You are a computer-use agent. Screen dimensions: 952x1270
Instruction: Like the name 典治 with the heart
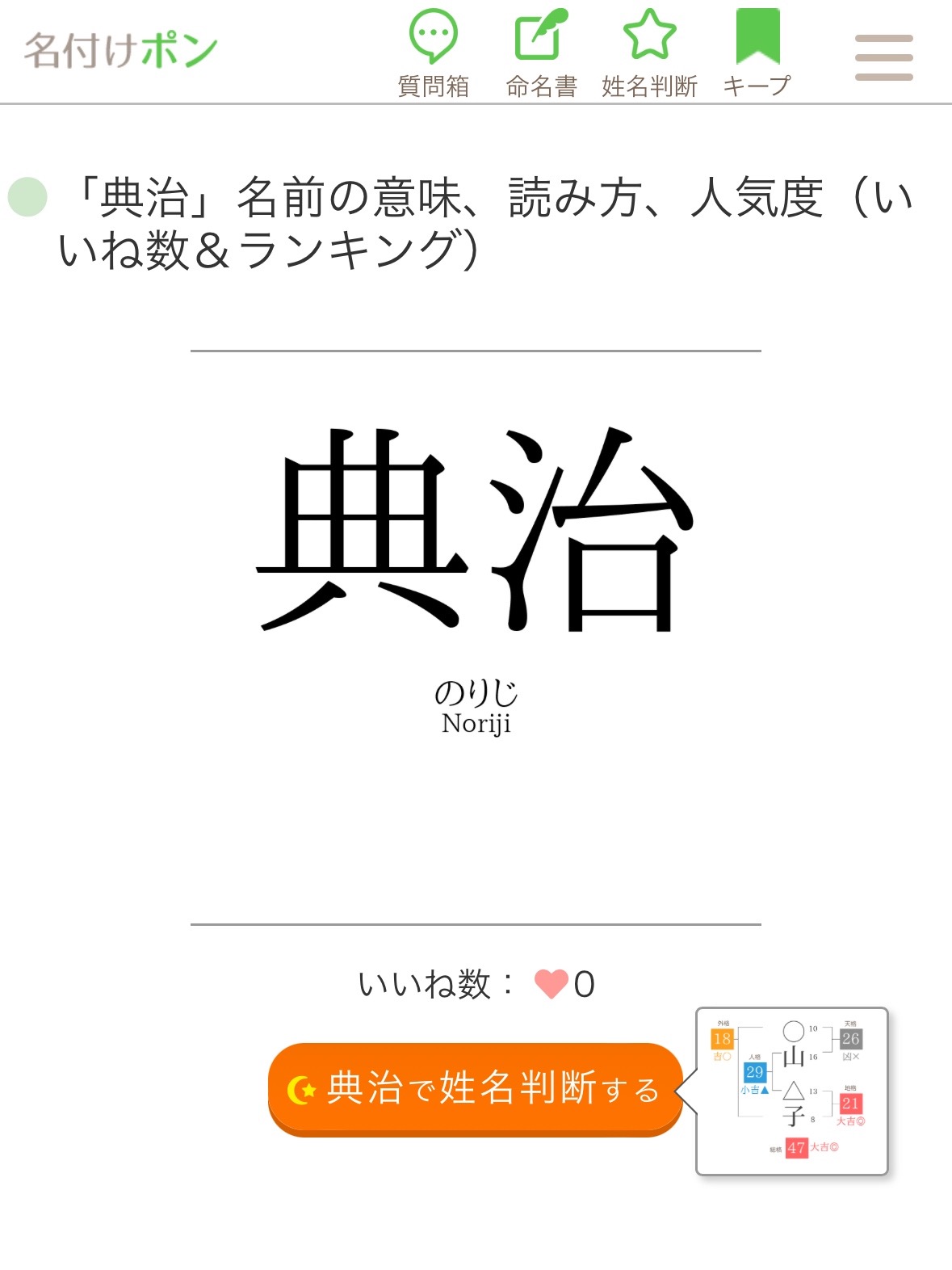[552, 984]
